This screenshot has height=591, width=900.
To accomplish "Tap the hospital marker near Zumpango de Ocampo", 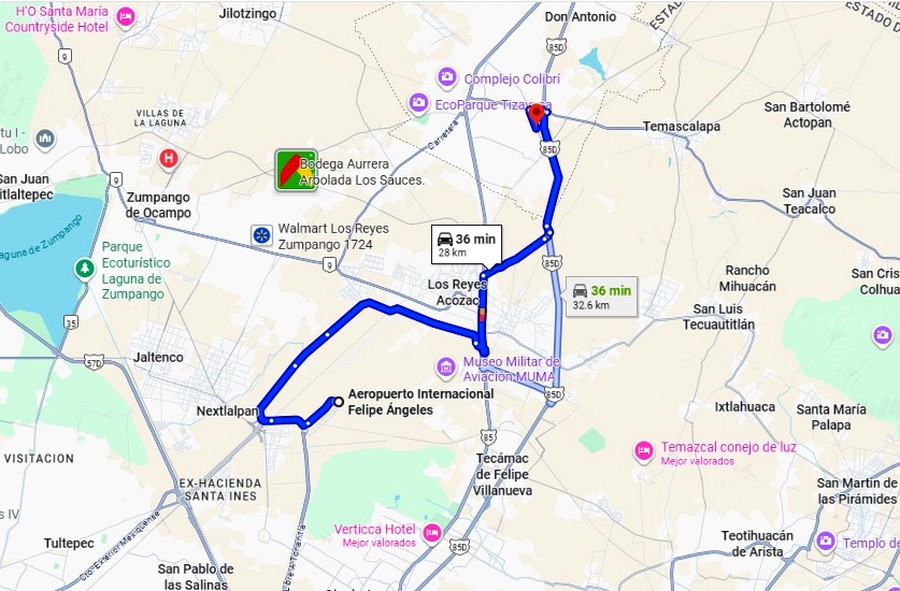I will point(169,158).
